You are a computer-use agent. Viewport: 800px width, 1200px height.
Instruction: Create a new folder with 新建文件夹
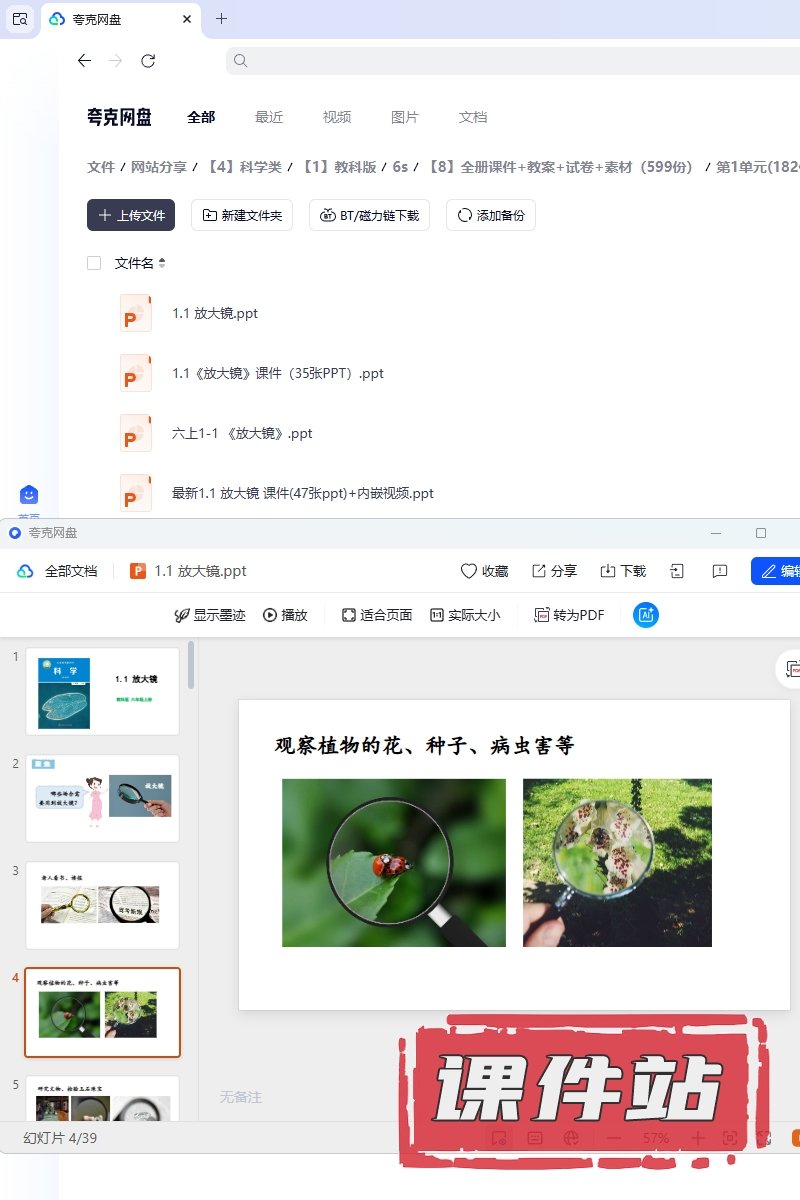[x=242, y=215]
